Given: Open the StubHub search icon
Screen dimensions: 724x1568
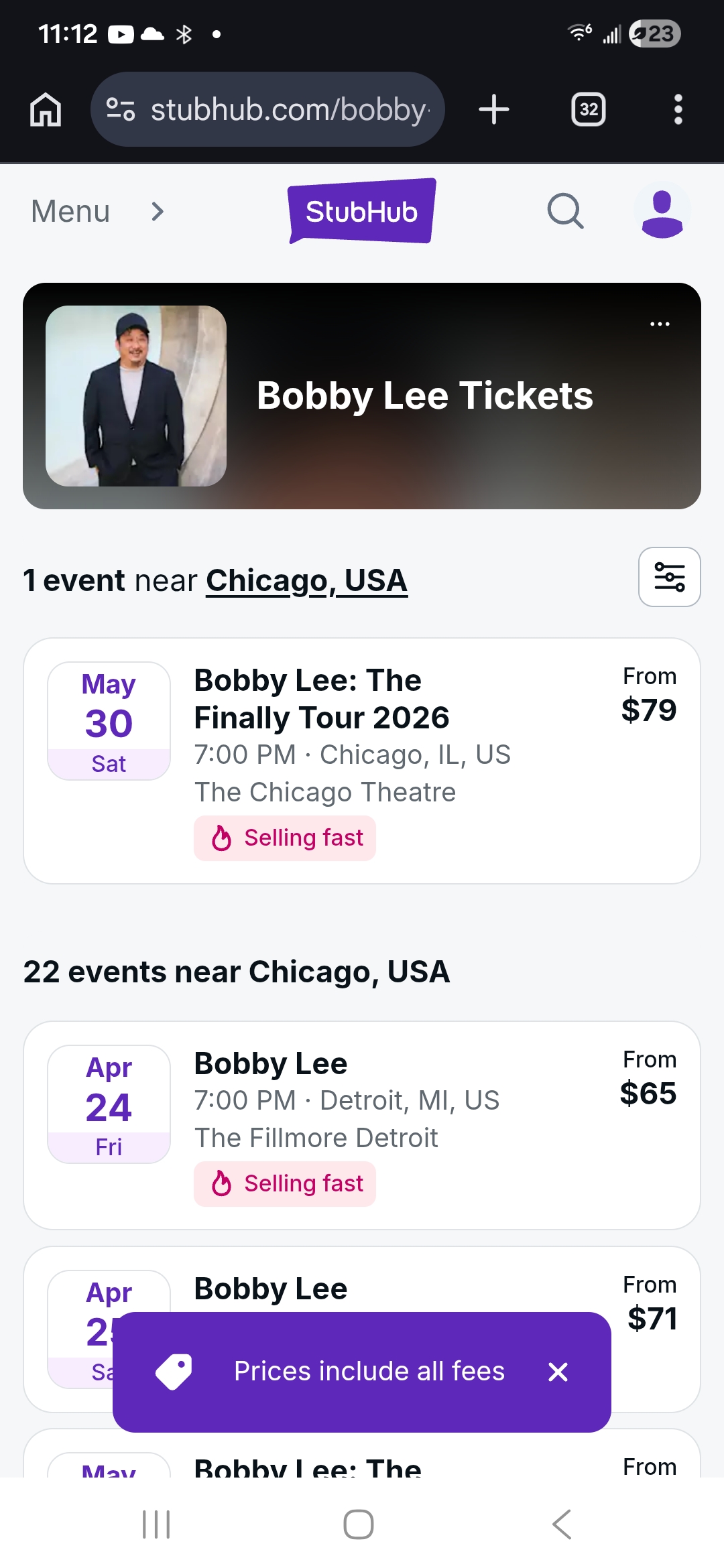Looking at the screenshot, I should click(565, 212).
